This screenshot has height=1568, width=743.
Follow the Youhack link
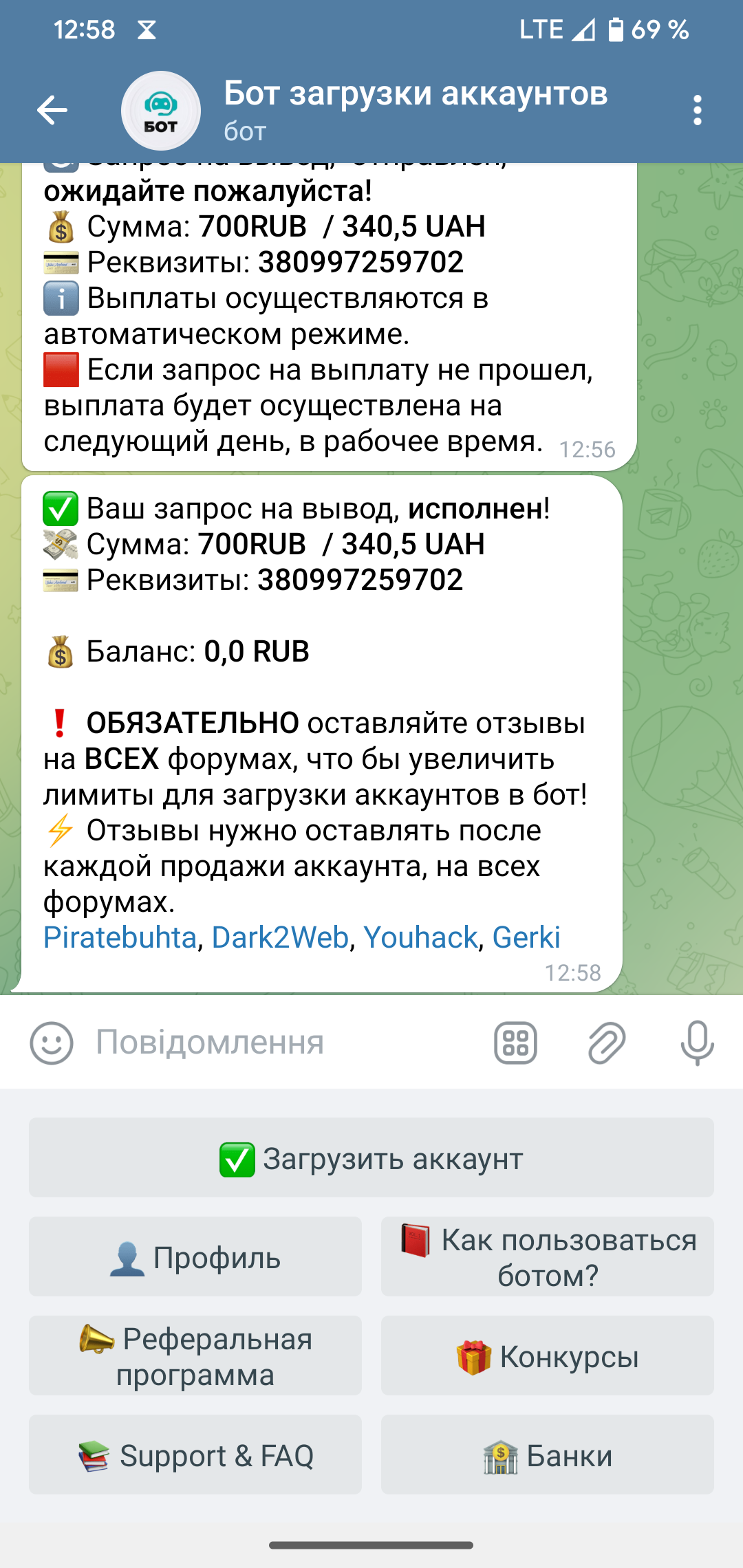(x=420, y=937)
